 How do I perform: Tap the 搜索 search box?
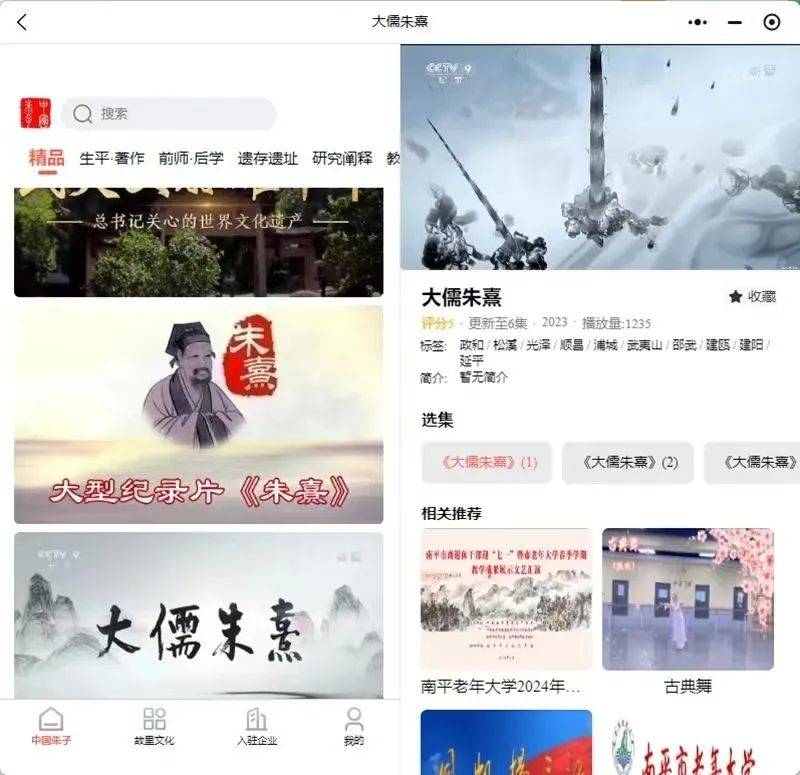point(168,114)
